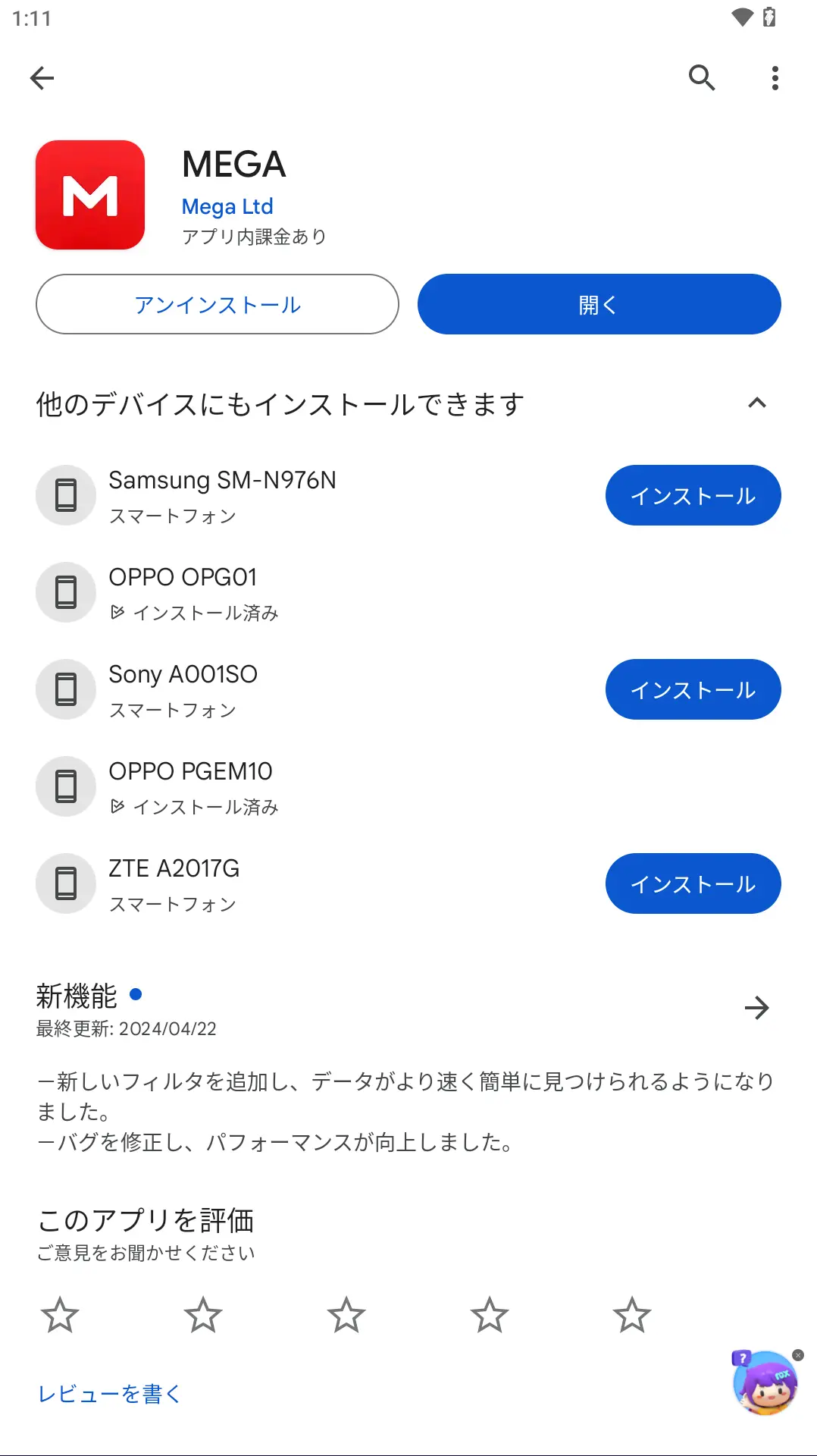The height and width of the screenshot is (1456, 817).
Task: Tap the installed indicator beside OPPO OPG01
Action: (x=116, y=613)
